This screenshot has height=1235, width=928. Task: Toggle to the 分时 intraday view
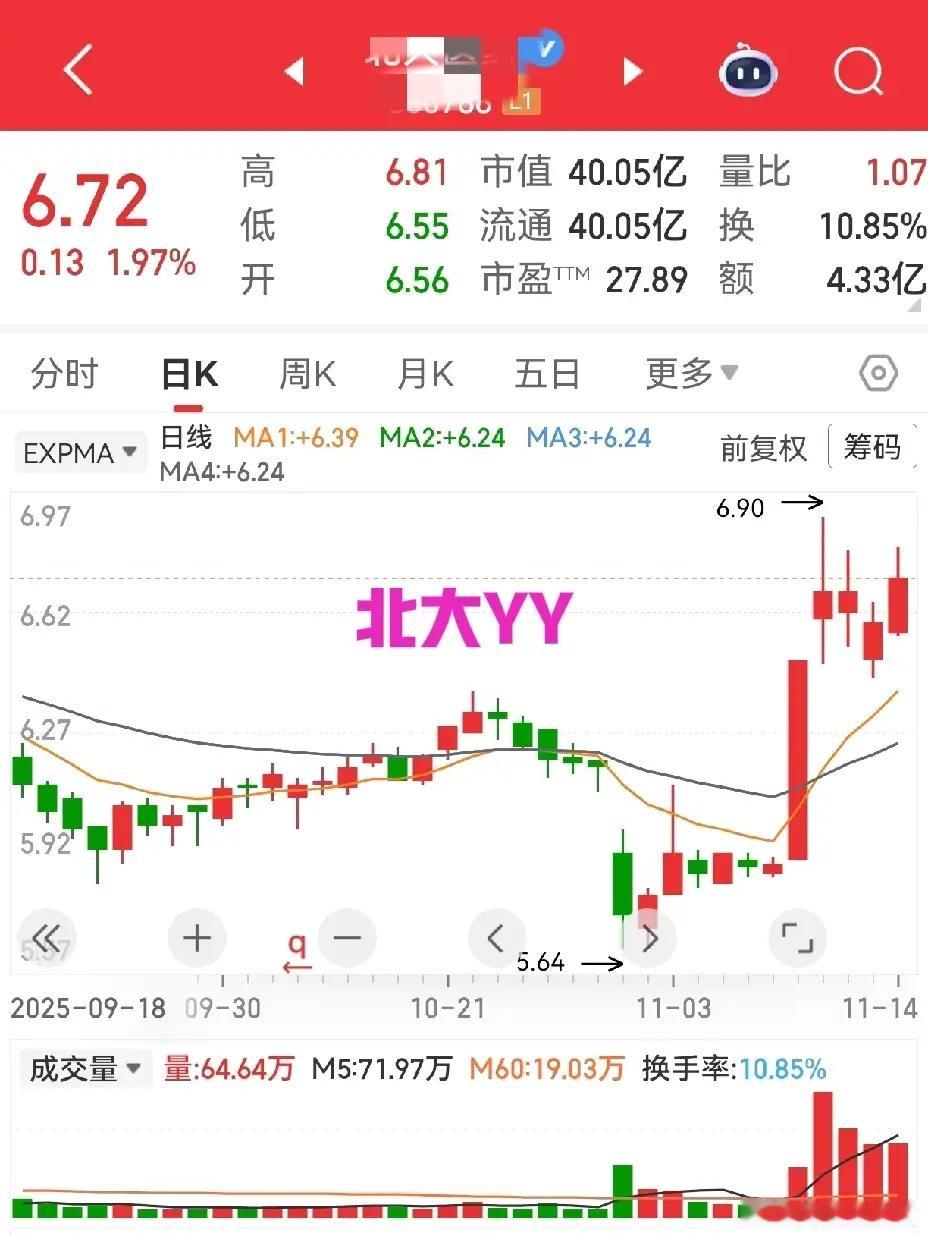pos(64,372)
